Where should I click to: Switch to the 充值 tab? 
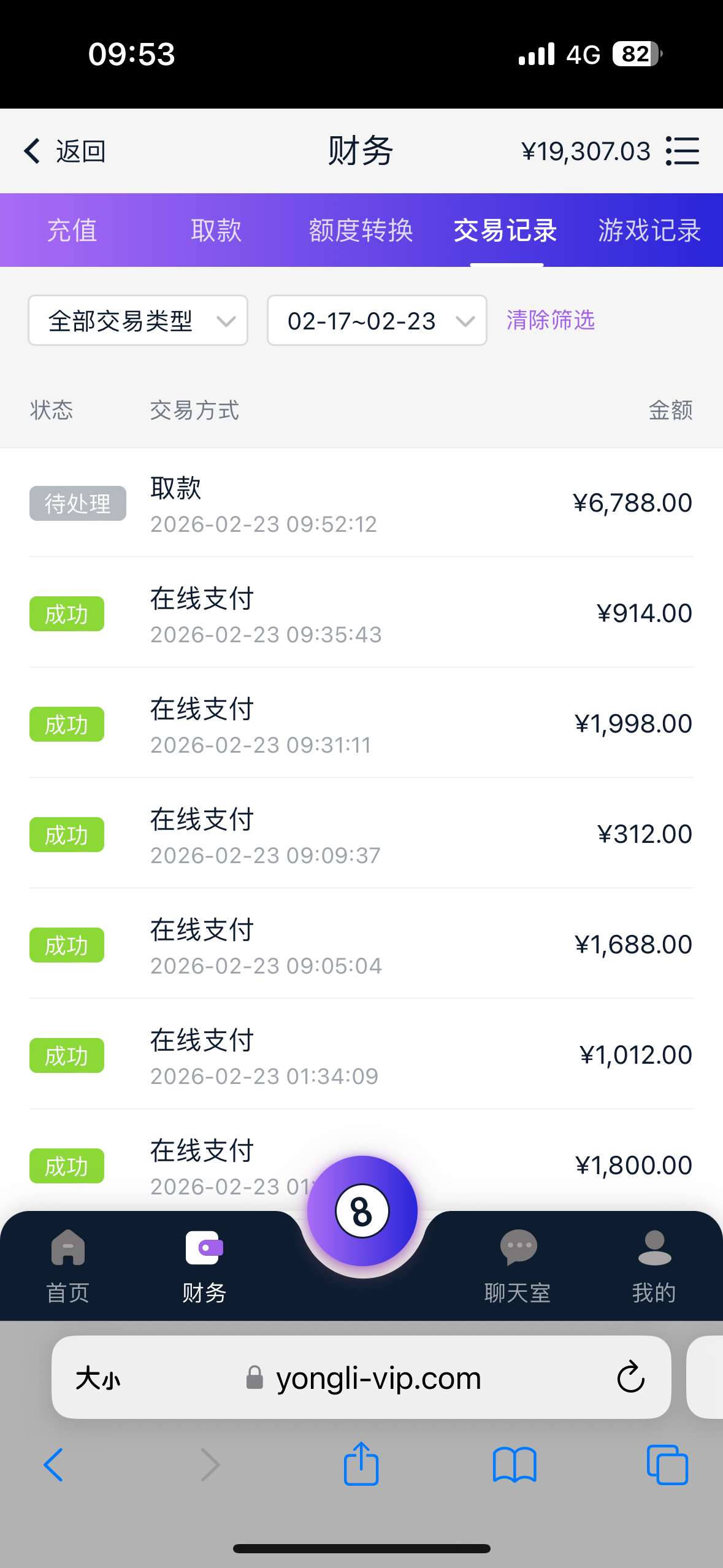coord(72,231)
